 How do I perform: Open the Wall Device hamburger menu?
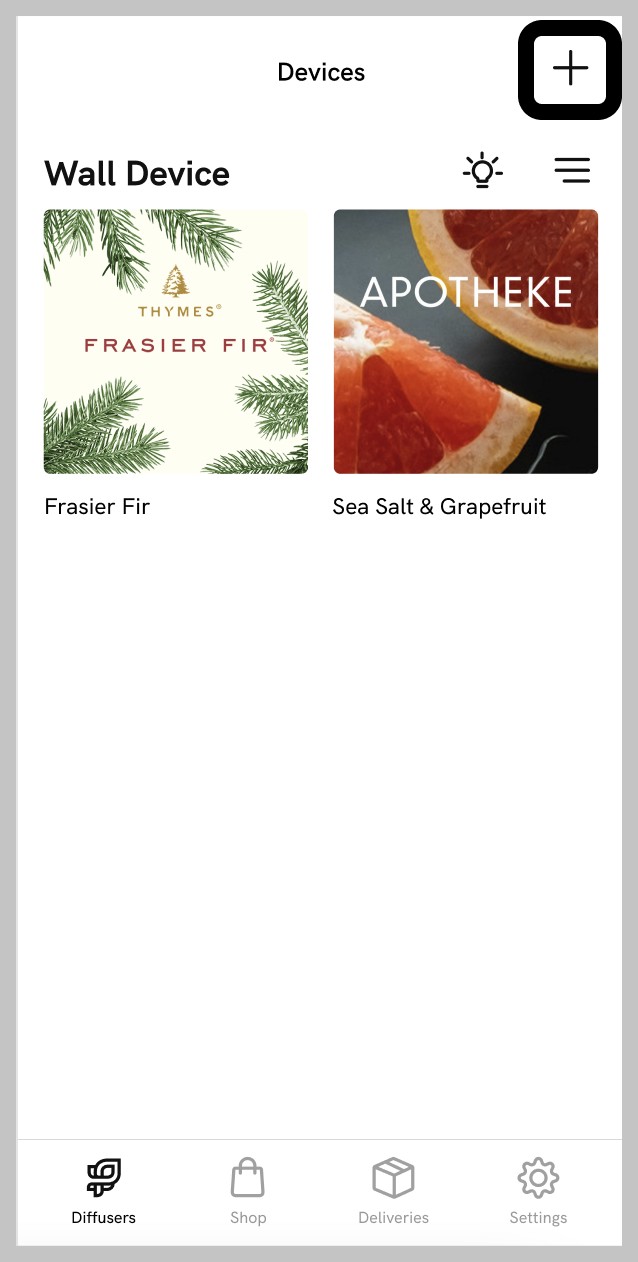pyautogui.click(x=572, y=171)
